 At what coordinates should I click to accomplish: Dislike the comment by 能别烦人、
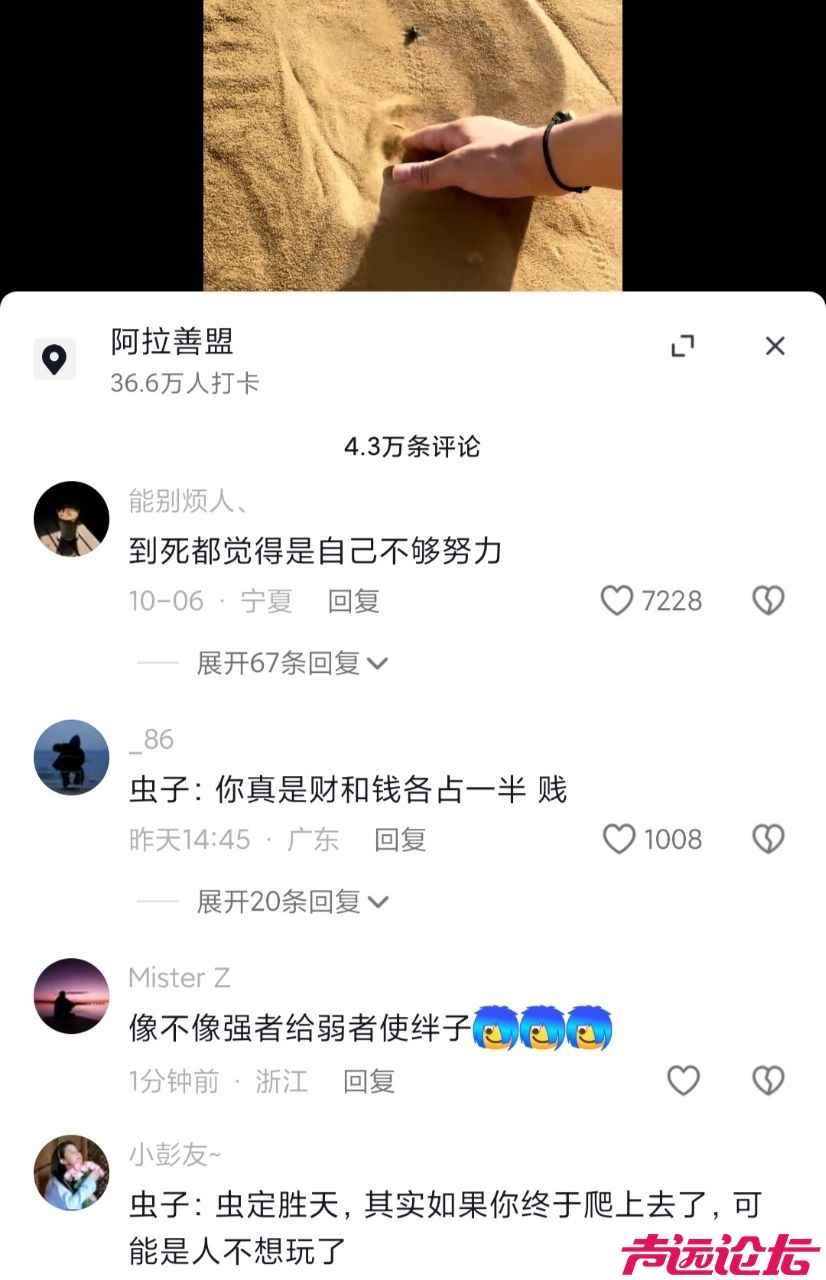point(768,600)
